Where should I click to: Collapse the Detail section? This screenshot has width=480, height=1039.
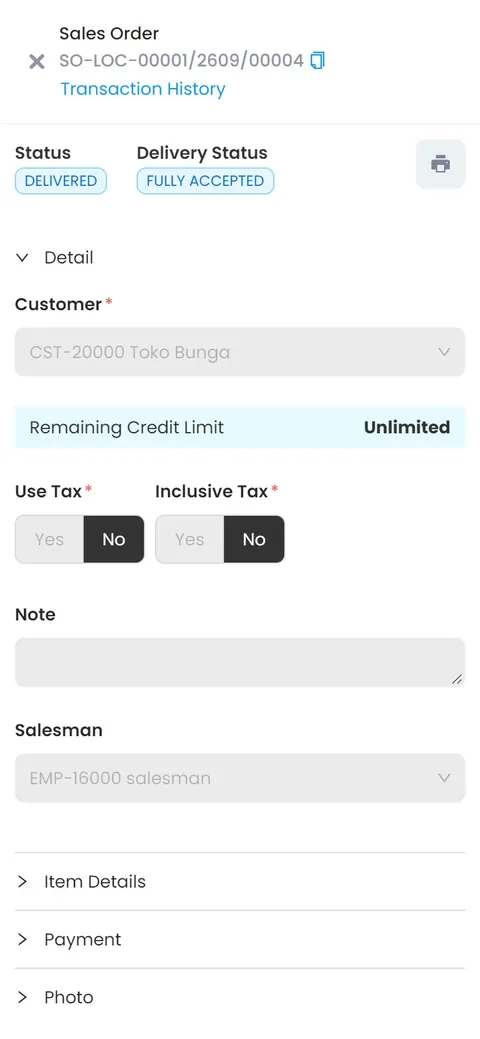[x=54, y=258]
